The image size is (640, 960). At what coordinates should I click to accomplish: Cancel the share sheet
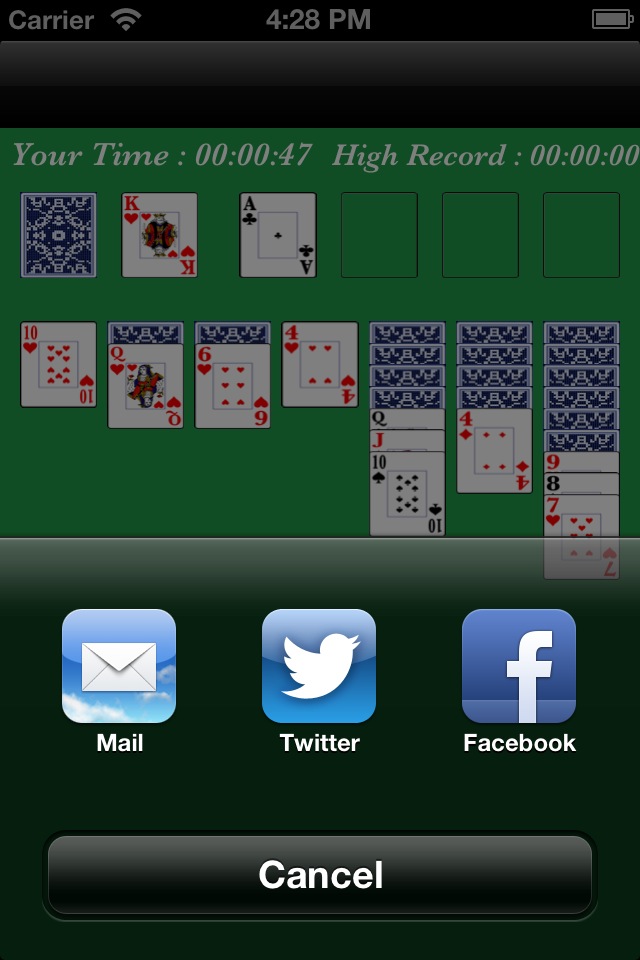coord(320,875)
